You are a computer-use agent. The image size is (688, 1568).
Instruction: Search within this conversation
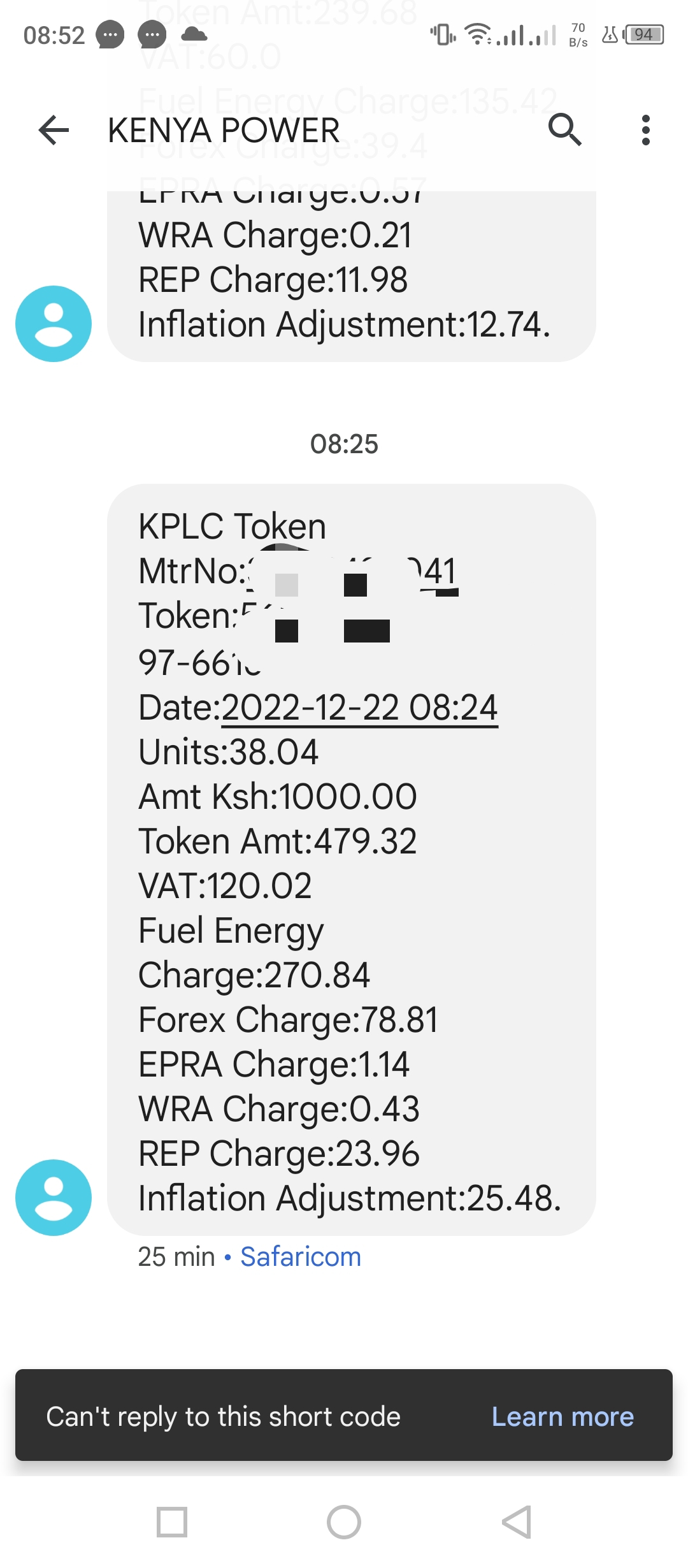(x=564, y=130)
